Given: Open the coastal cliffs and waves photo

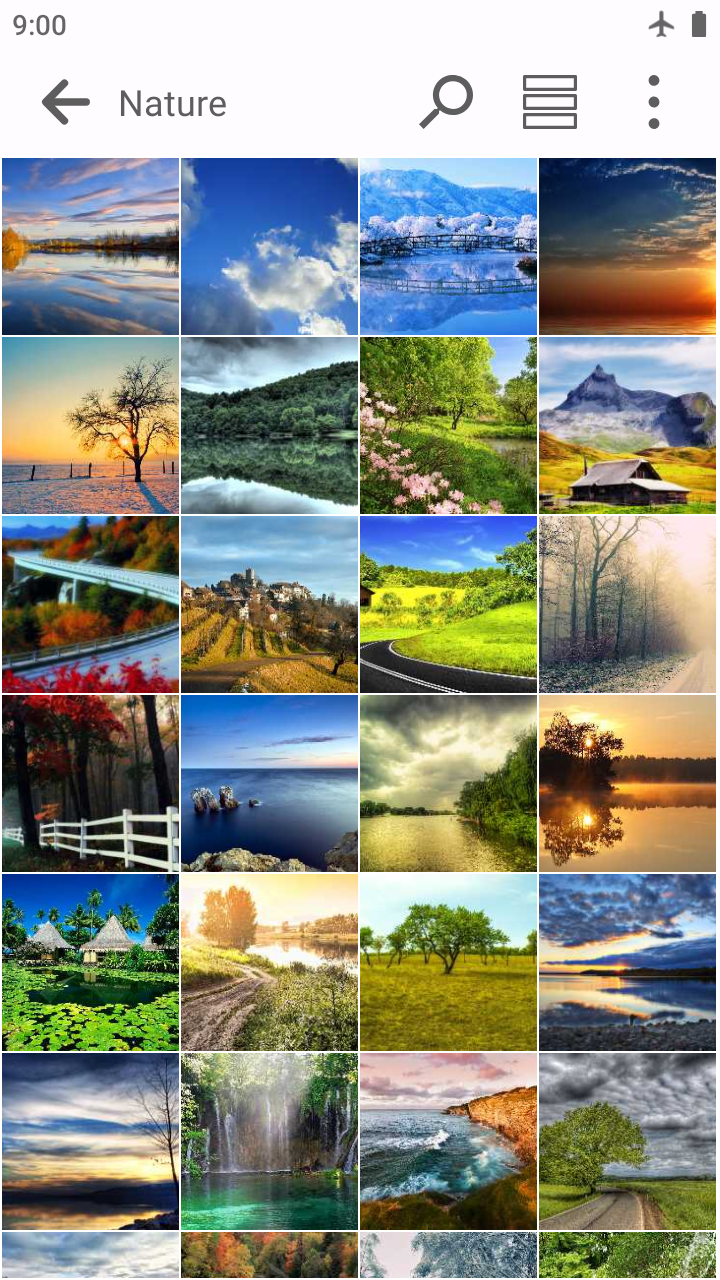Looking at the screenshot, I should click(448, 1141).
